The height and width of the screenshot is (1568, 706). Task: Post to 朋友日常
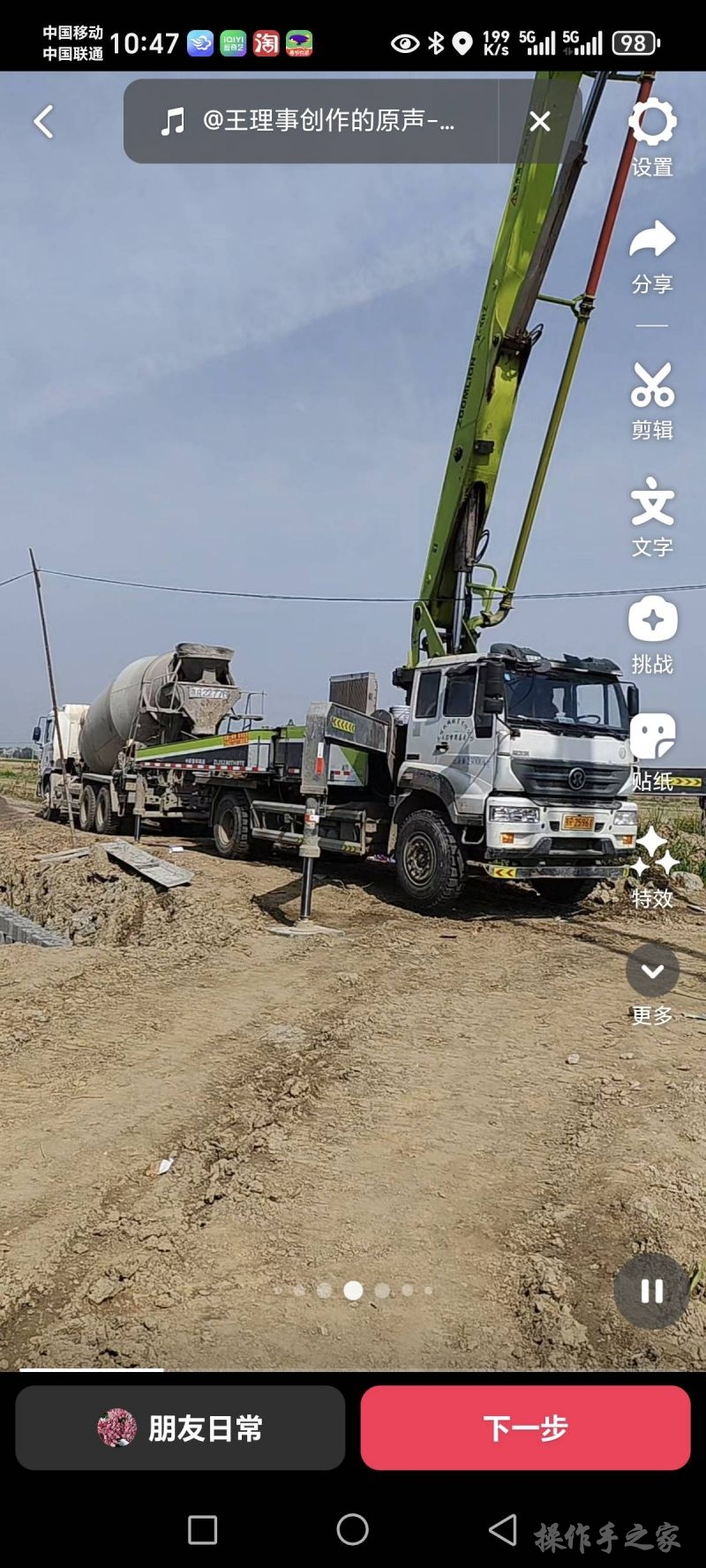click(x=180, y=1428)
